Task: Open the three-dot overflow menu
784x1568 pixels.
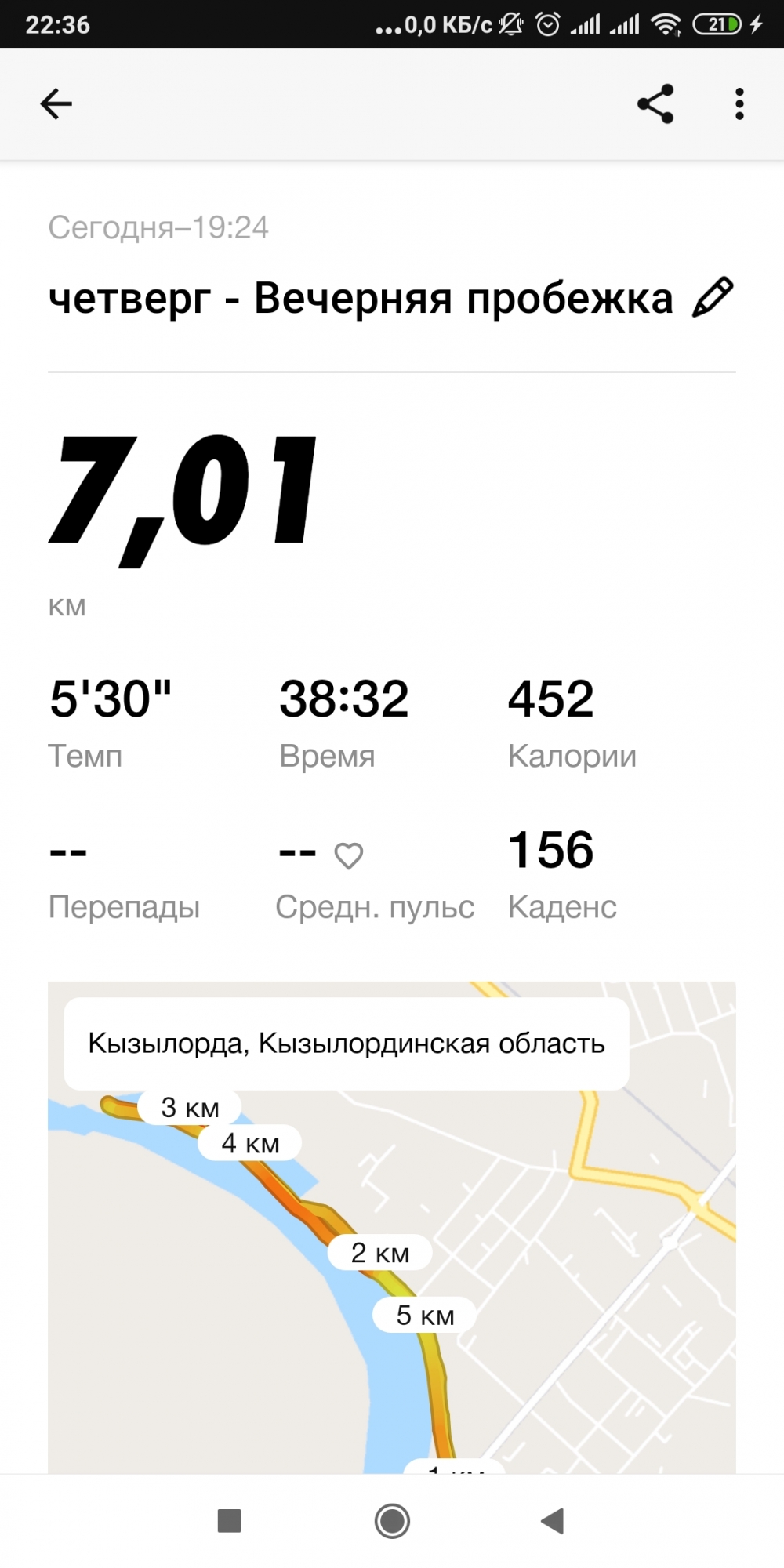Action: [x=739, y=103]
